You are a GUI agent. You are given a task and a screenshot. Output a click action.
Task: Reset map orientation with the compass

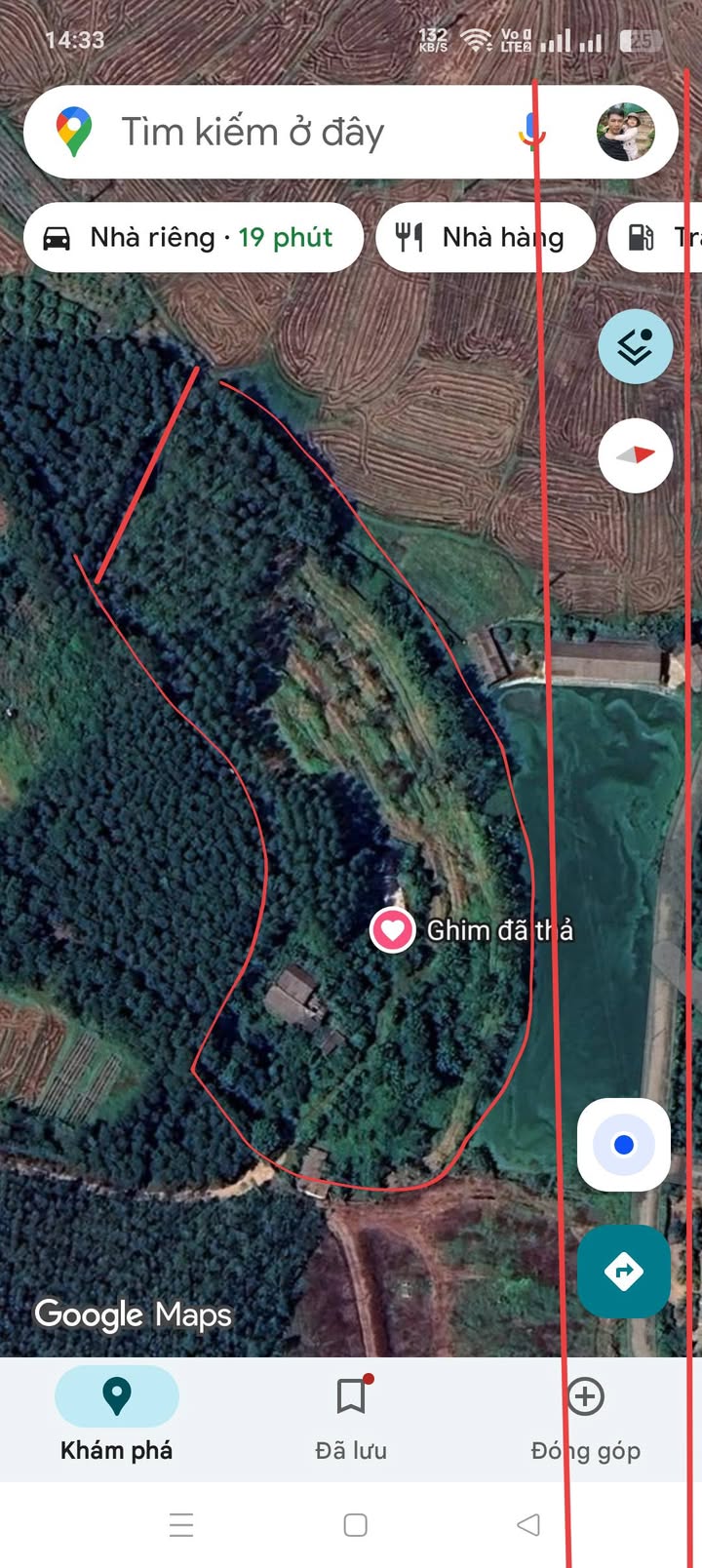pyautogui.click(x=635, y=455)
